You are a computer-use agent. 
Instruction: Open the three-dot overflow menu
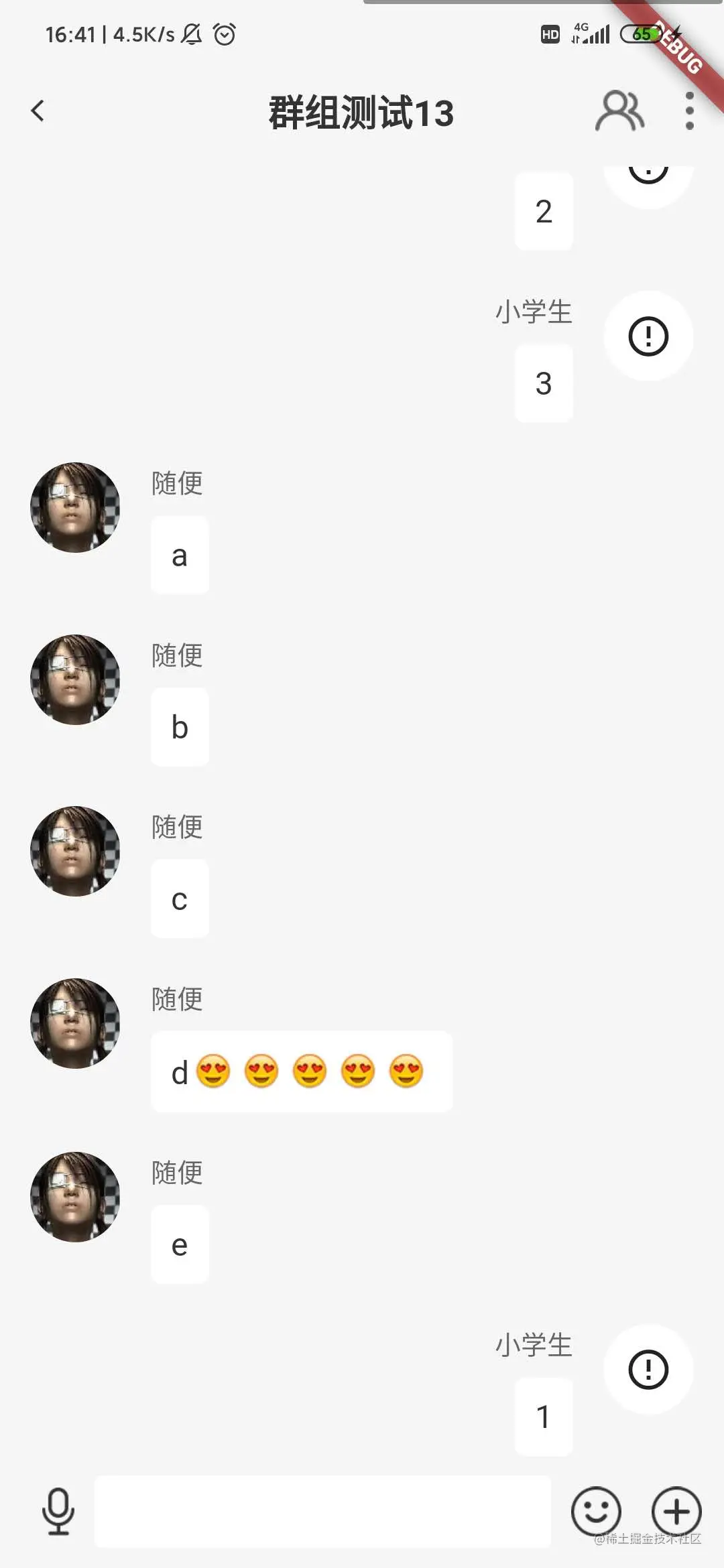[689, 111]
